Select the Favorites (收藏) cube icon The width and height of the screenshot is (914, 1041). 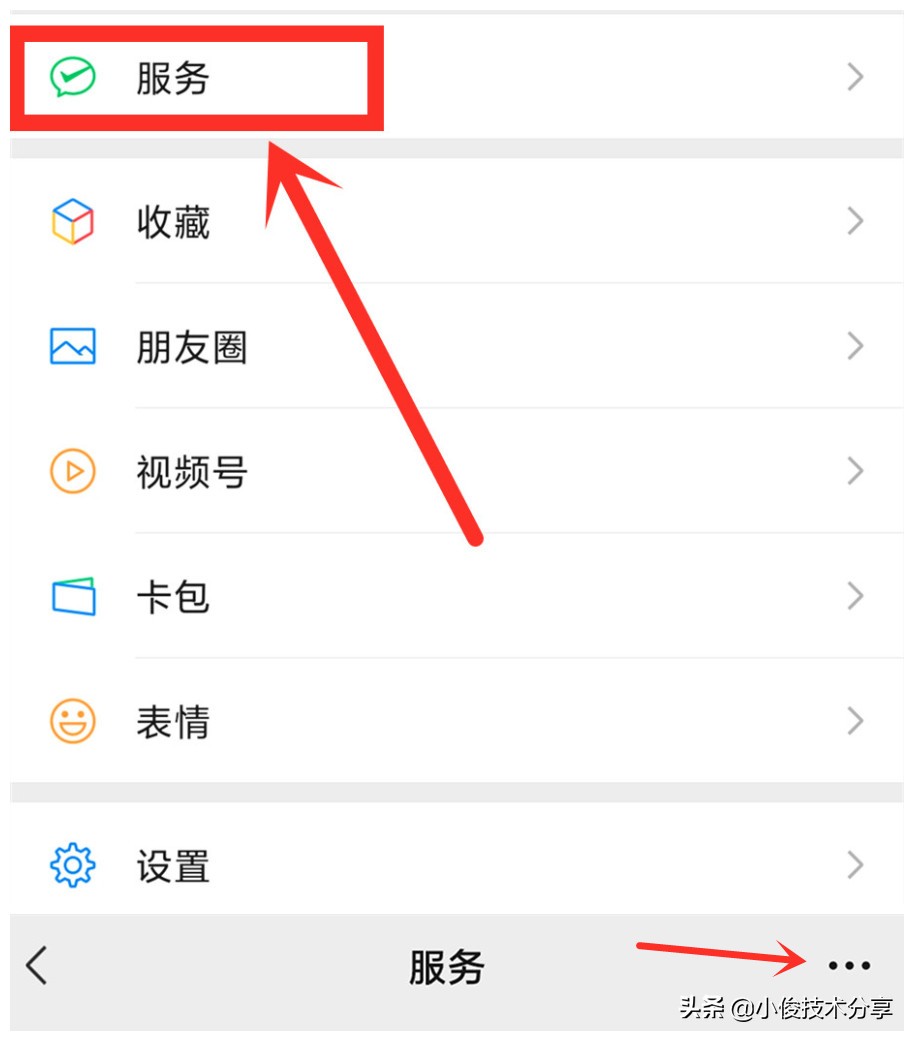(71, 221)
